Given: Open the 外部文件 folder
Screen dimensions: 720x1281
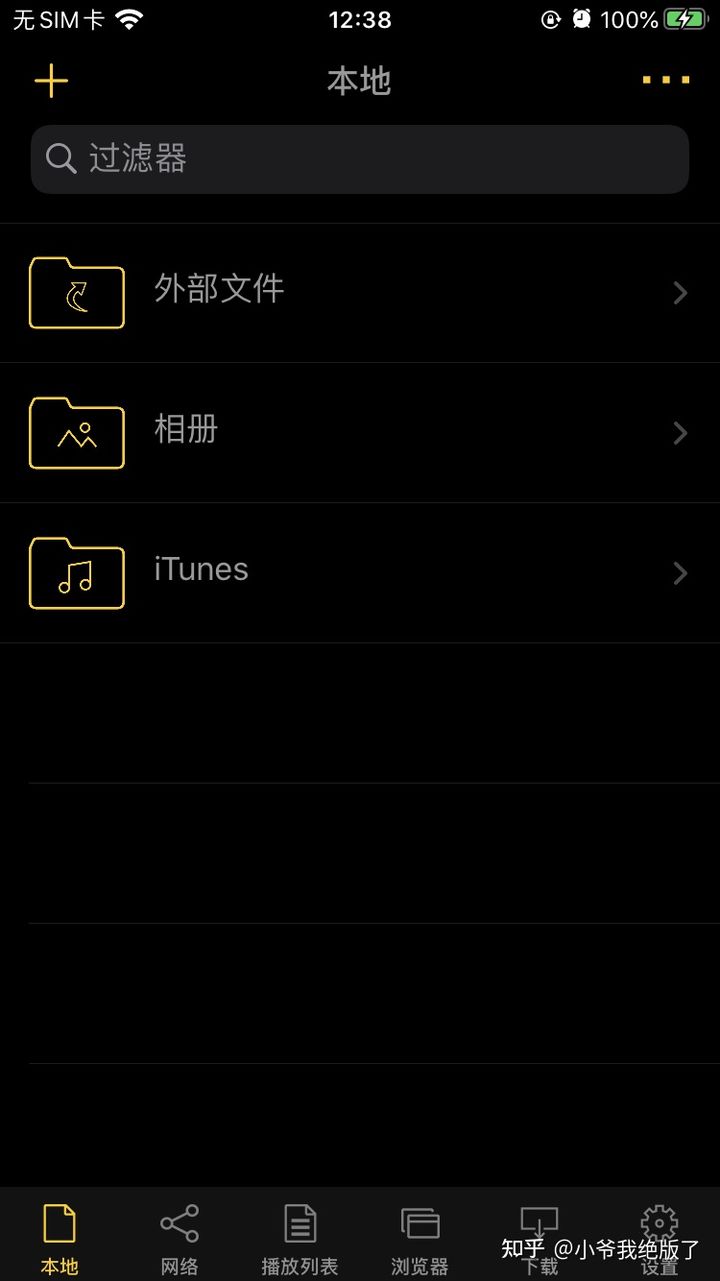Looking at the screenshot, I should coord(360,292).
